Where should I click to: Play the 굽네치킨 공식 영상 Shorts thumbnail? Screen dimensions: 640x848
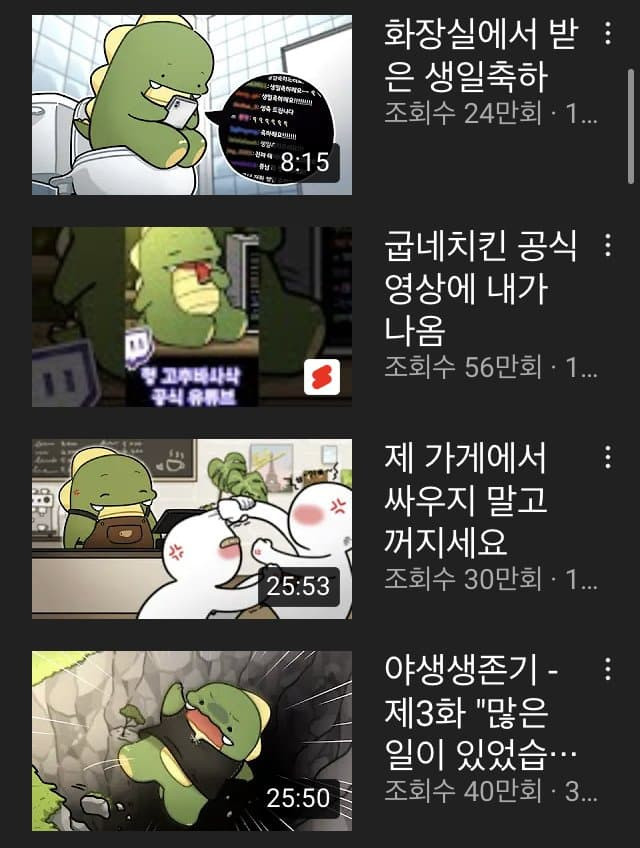pyautogui.click(x=192, y=316)
